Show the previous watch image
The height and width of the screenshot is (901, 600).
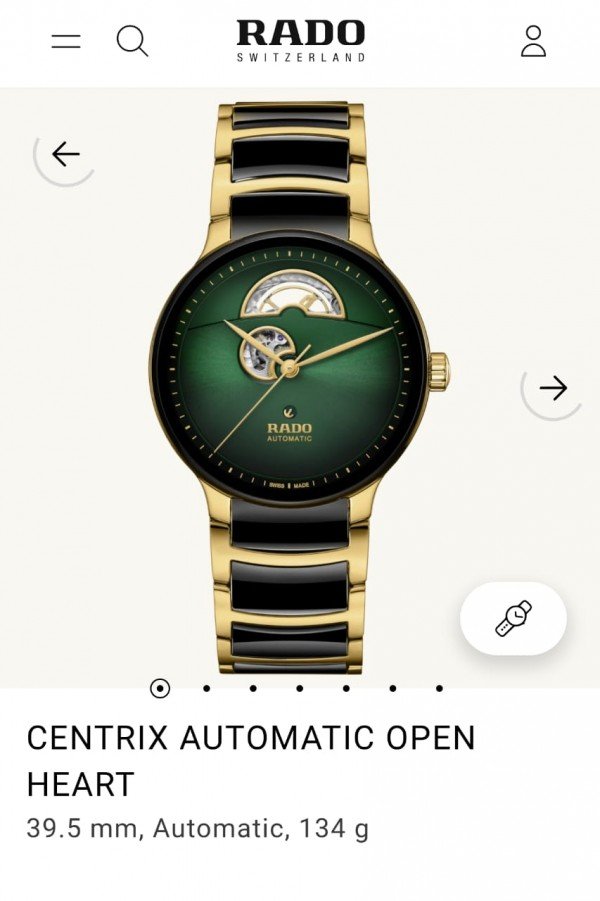tap(65, 154)
